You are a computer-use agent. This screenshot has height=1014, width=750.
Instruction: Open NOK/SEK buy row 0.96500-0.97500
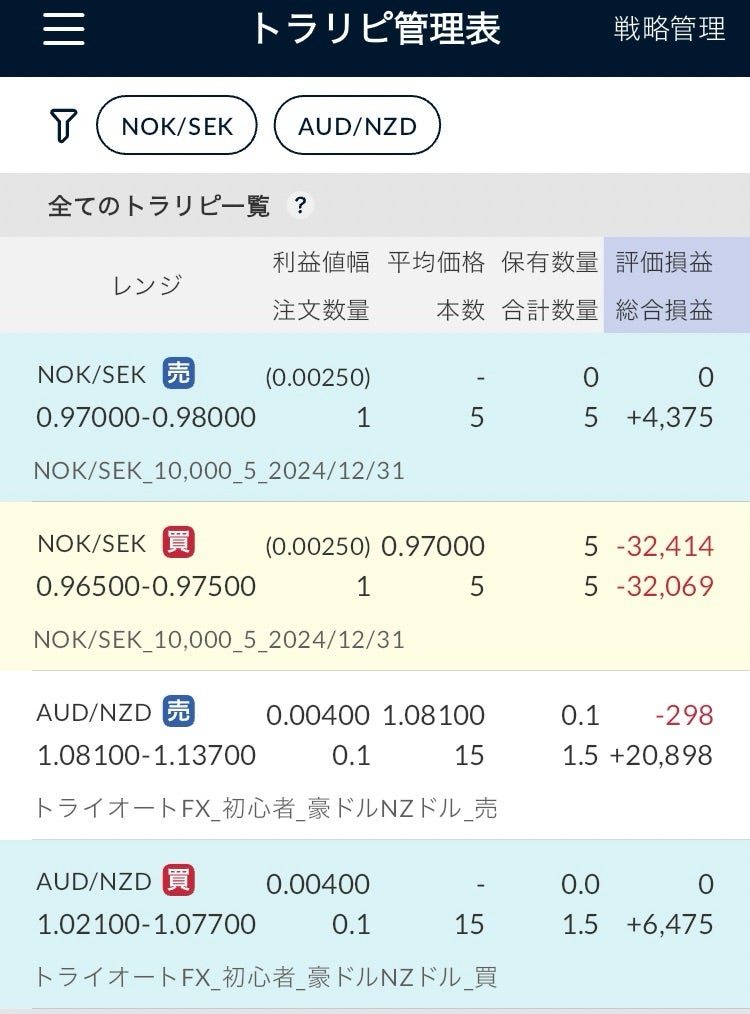click(x=375, y=586)
